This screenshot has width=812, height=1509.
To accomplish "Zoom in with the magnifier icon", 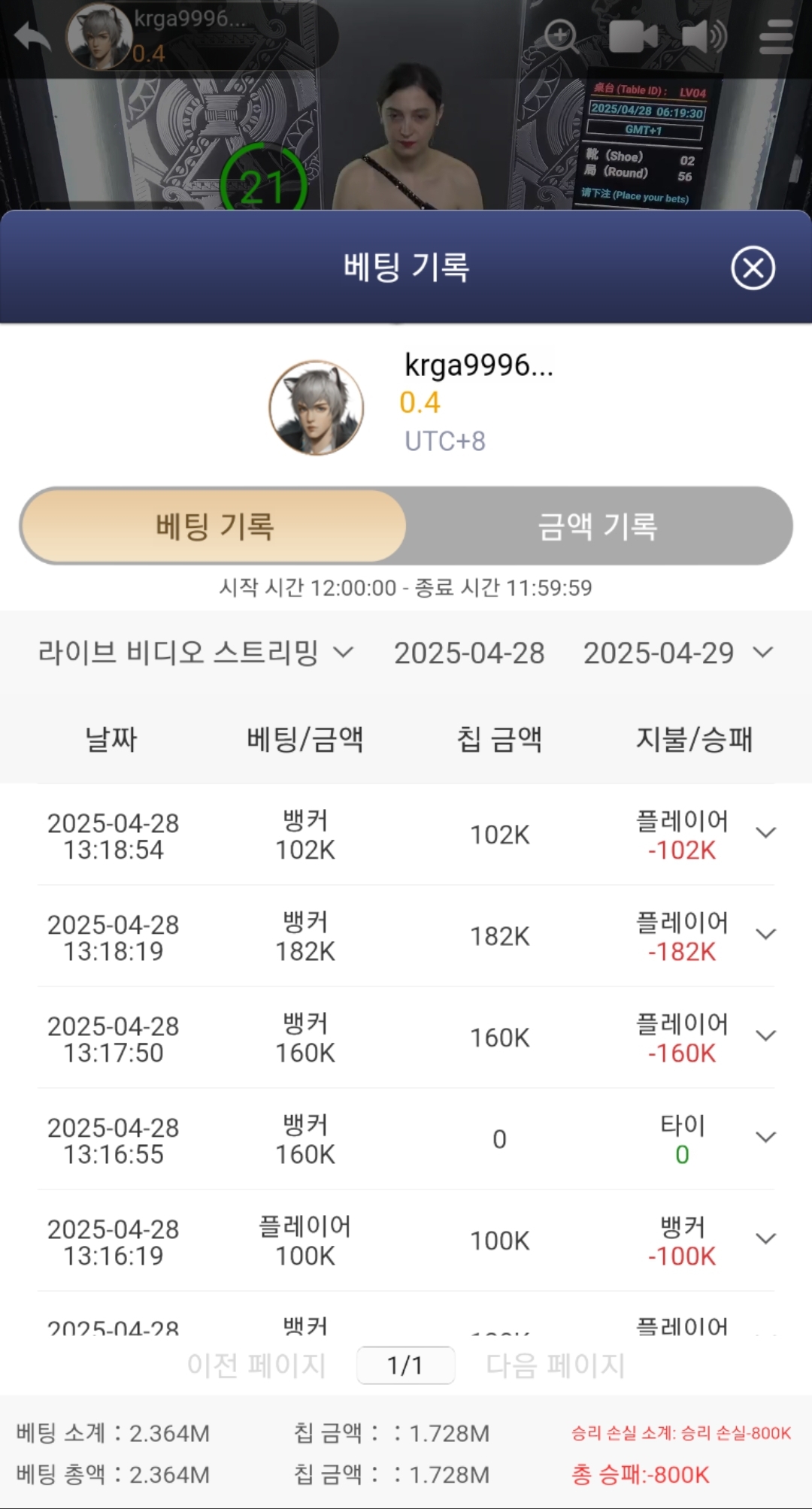I will click(561, 36).
